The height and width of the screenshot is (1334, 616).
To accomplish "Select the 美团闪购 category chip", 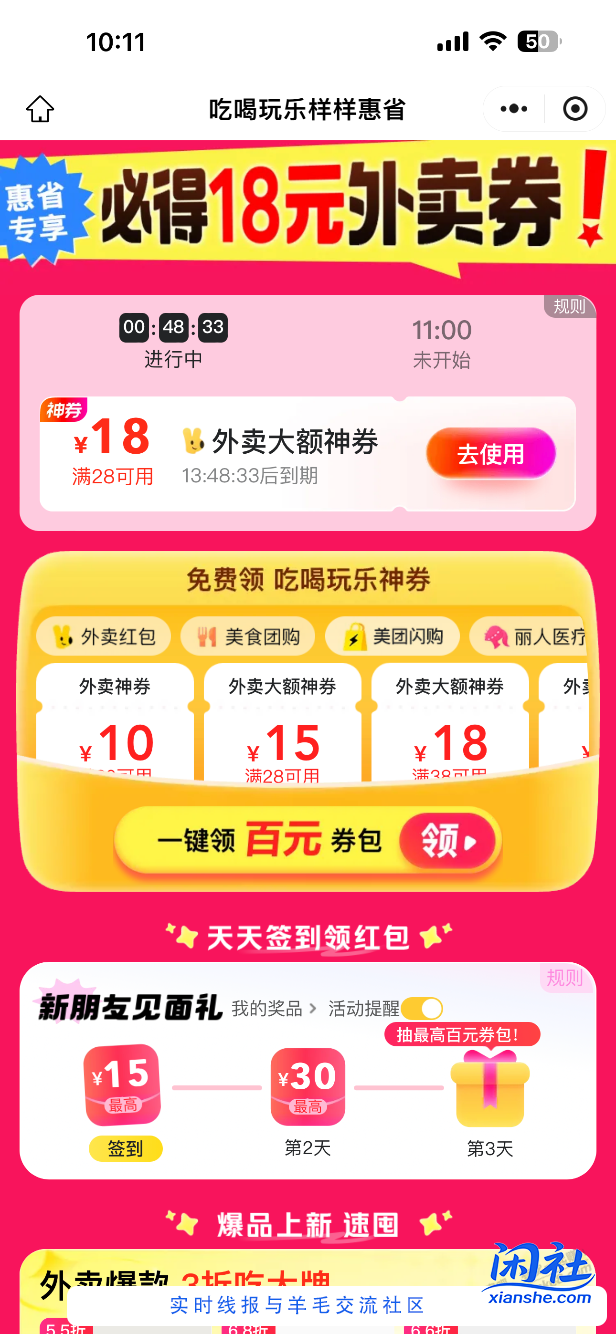I will tap(398, 636).
